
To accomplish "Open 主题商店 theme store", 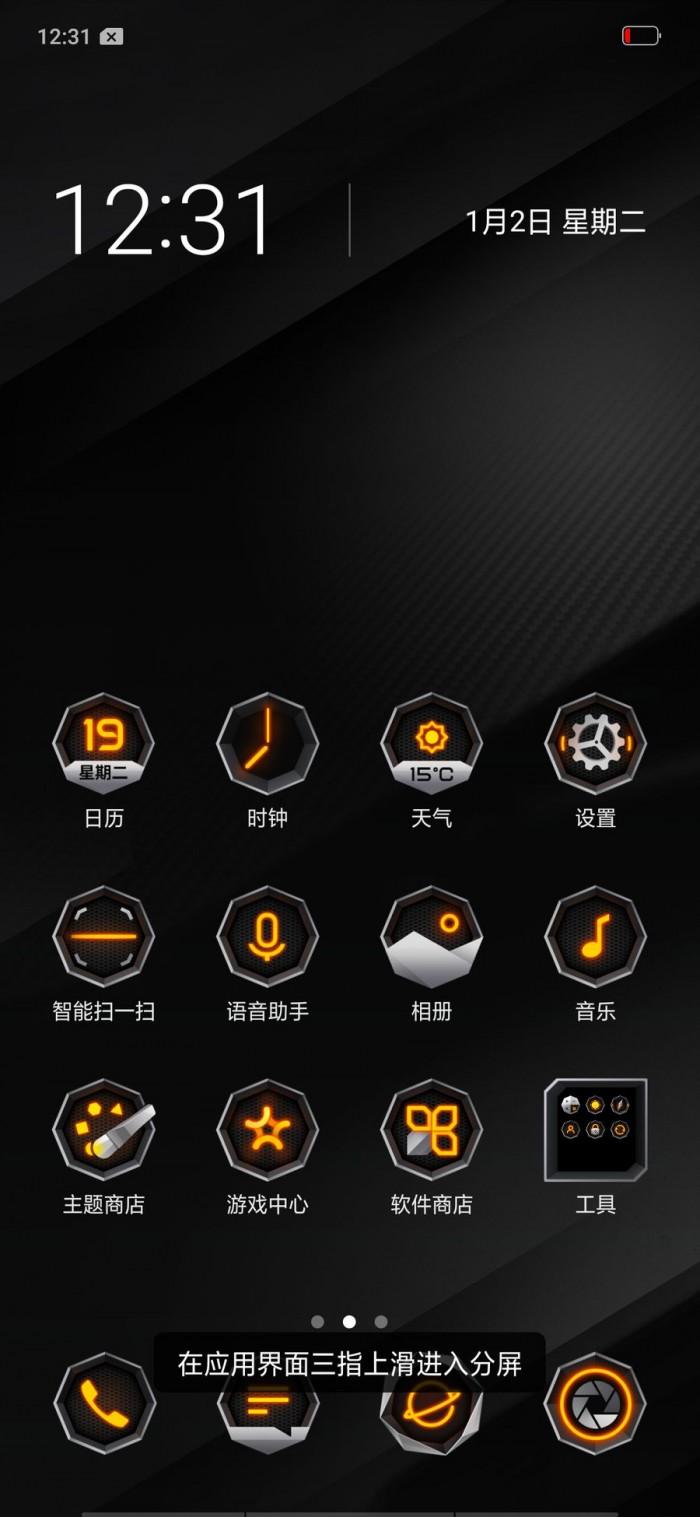I will click(103, 1130).
